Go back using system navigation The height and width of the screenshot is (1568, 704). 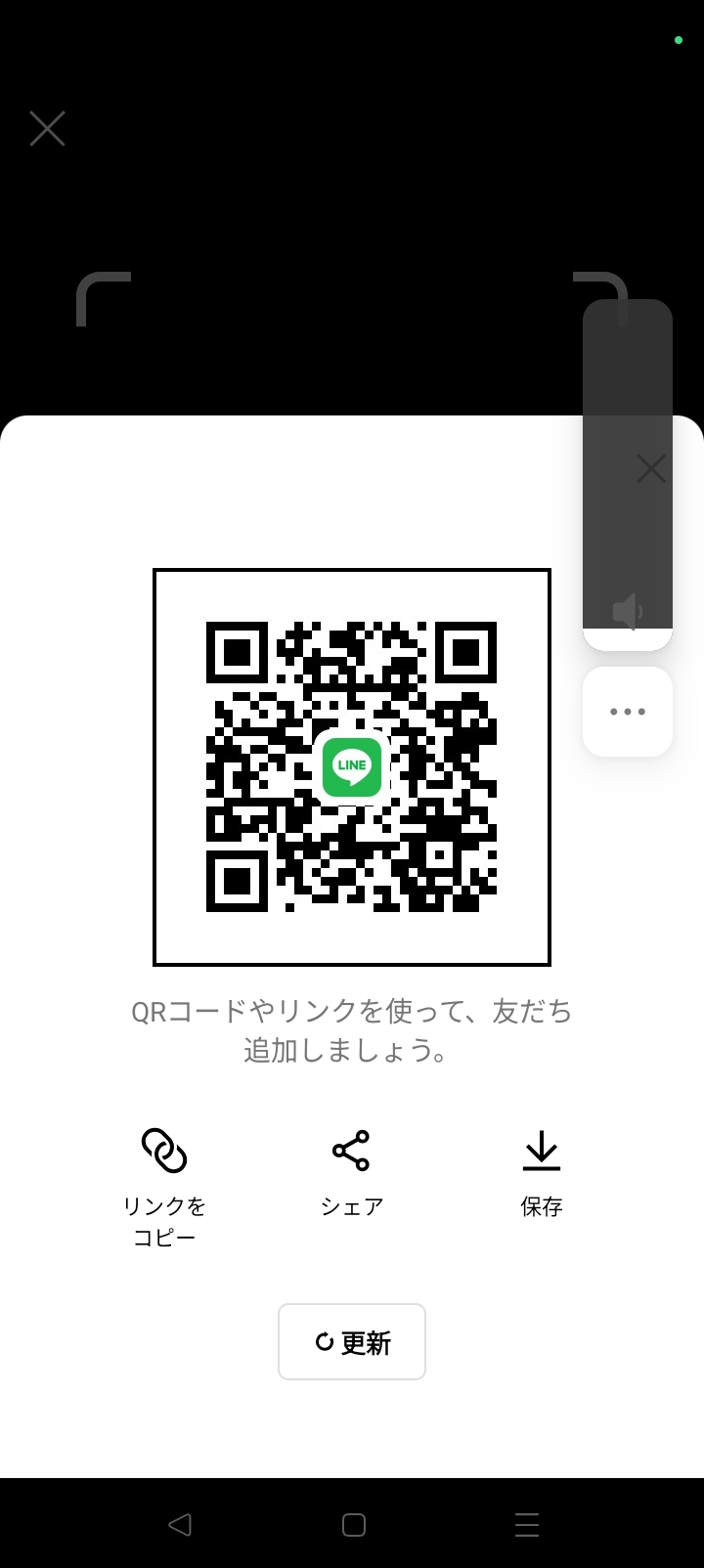pyautogui.click(x=179, y=1524)
